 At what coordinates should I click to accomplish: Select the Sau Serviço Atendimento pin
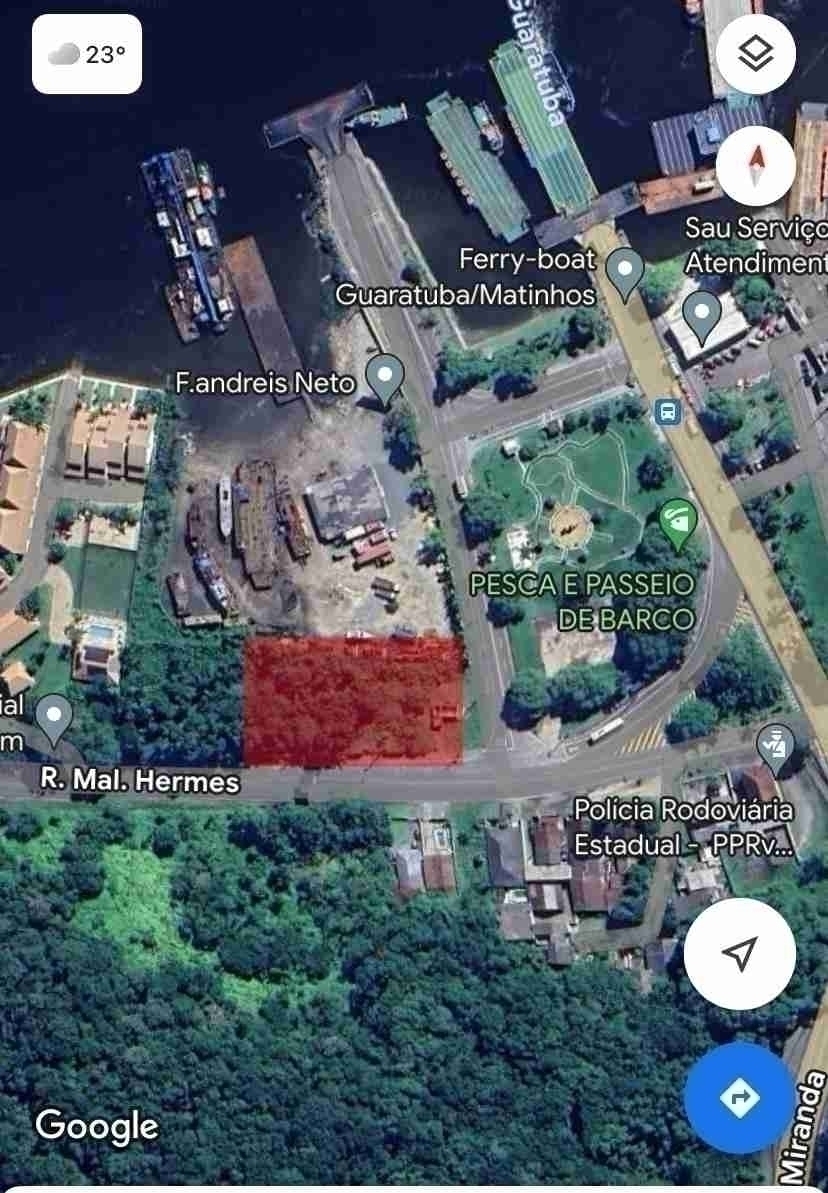[x=702, y=314]
